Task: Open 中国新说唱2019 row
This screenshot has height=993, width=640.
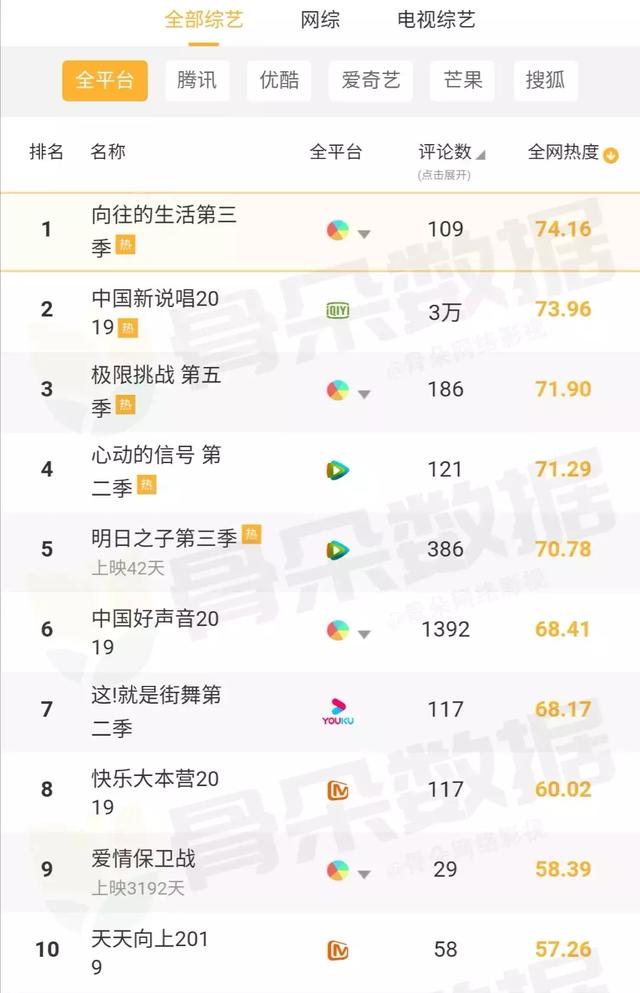Action: click(x=155, y=309)
